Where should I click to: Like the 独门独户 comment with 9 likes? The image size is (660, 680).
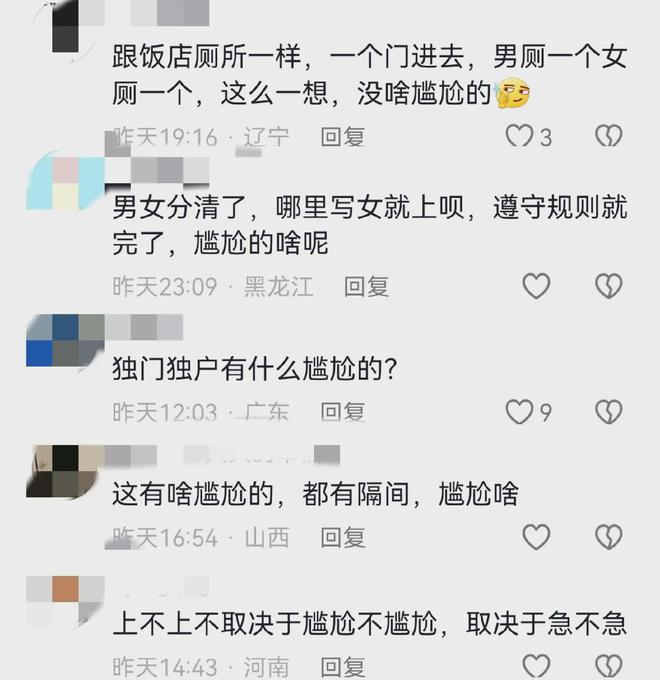pos(519,411)
